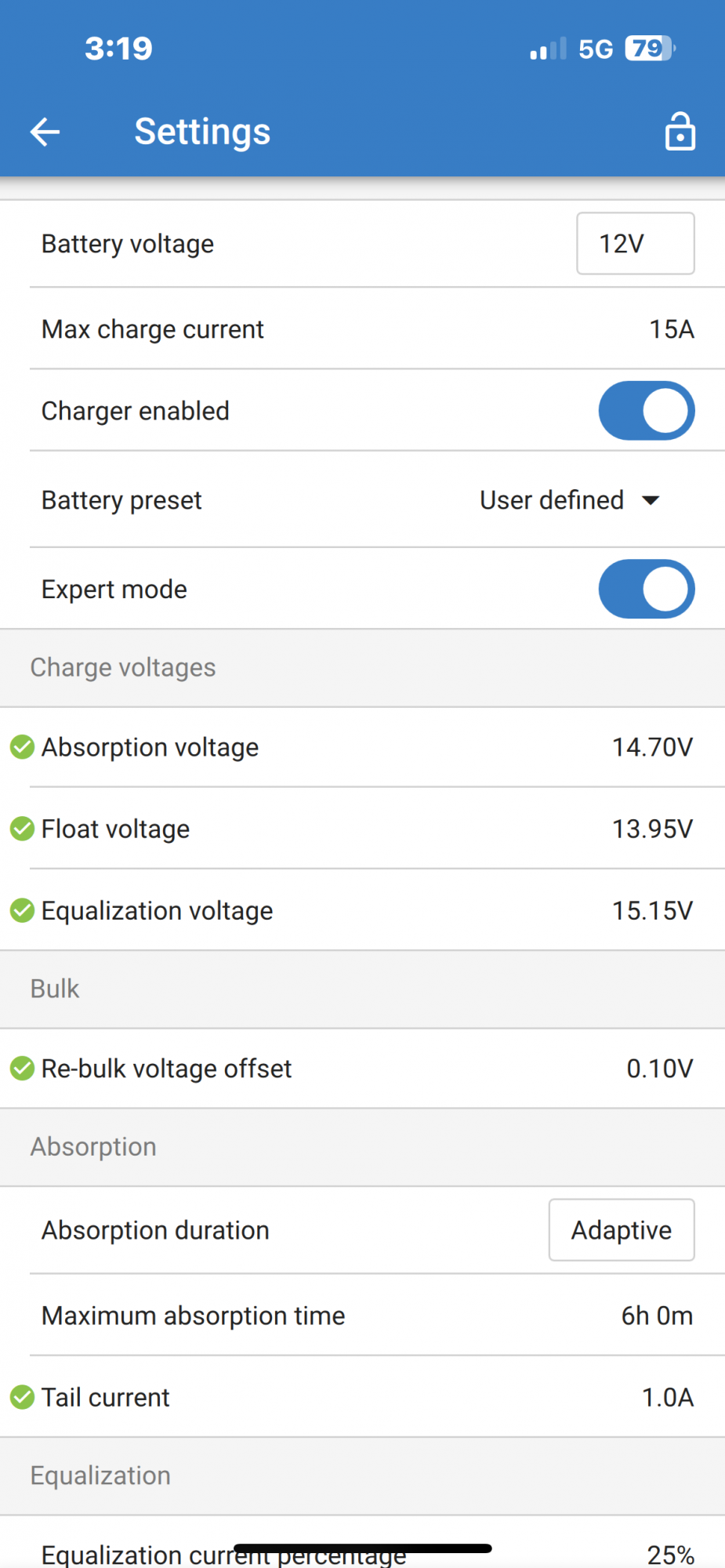
Task: Edit the Absorption voltage setting
Action: [362, 747]
